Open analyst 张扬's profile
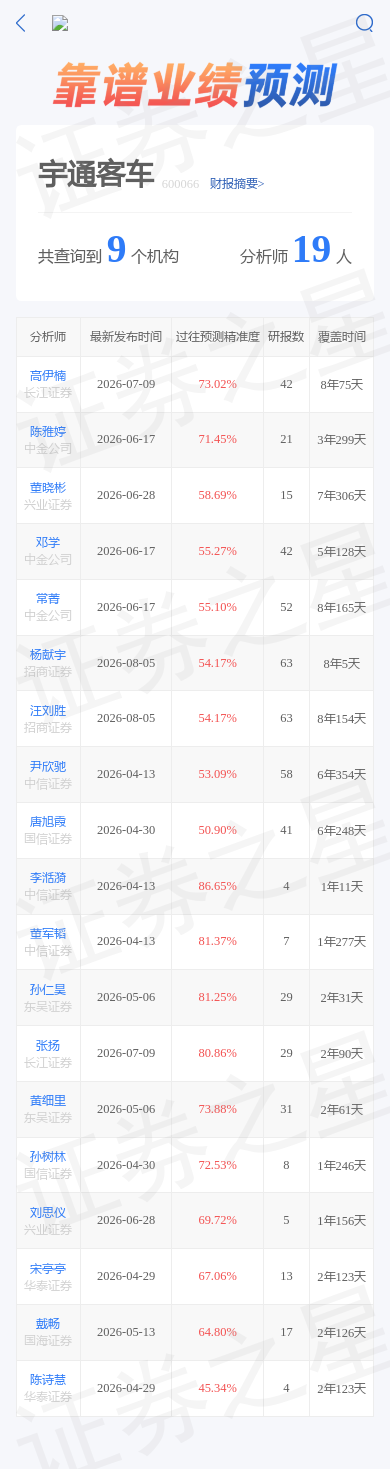The image size is (390, 1469). [48, 1046]
